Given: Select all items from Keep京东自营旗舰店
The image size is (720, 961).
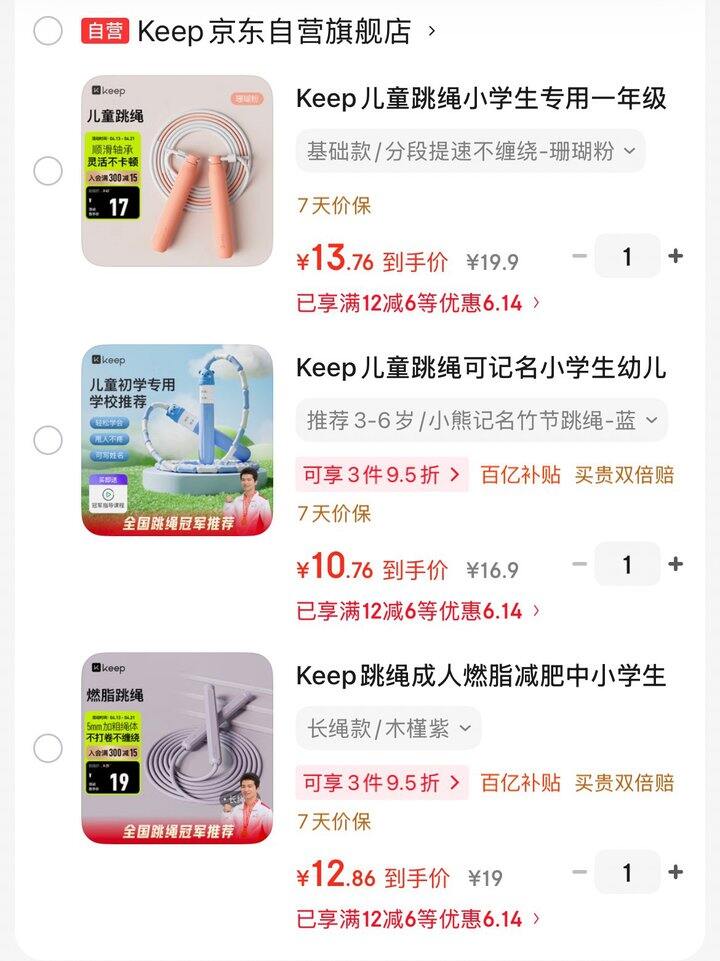Looking at the screenshot, I should [x=48, y=31].
